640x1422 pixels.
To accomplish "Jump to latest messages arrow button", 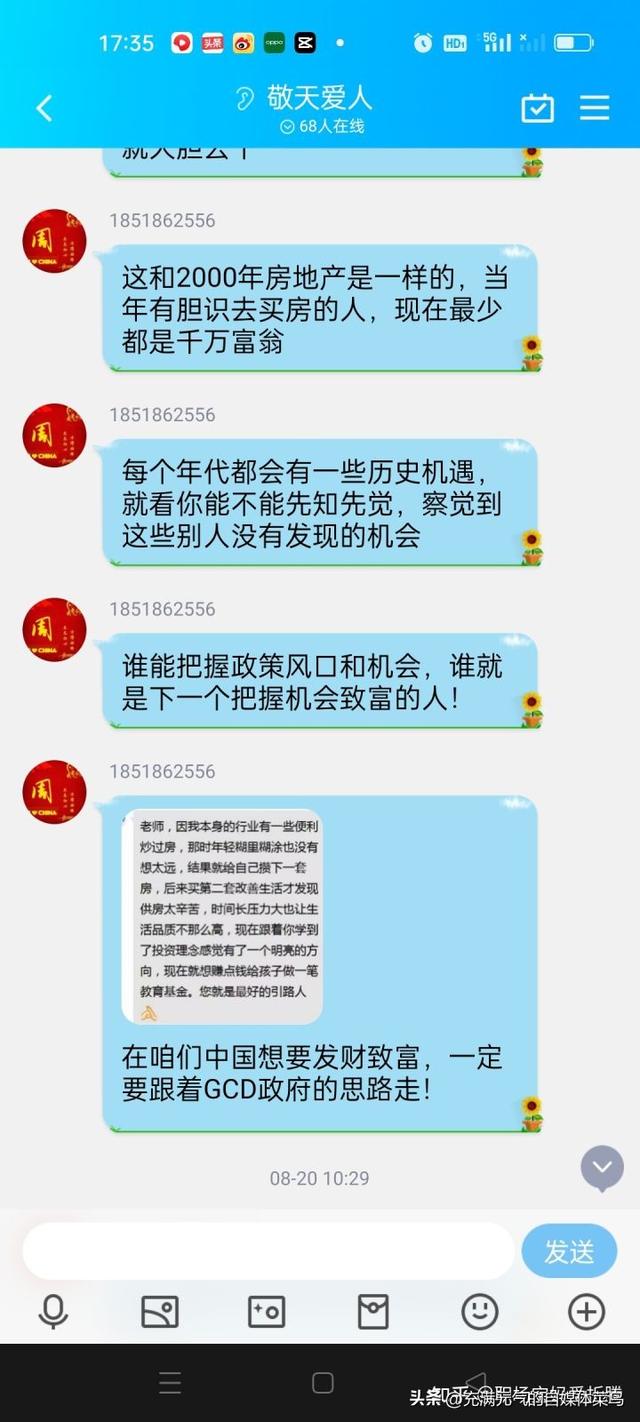I will tap(602, 1168).
